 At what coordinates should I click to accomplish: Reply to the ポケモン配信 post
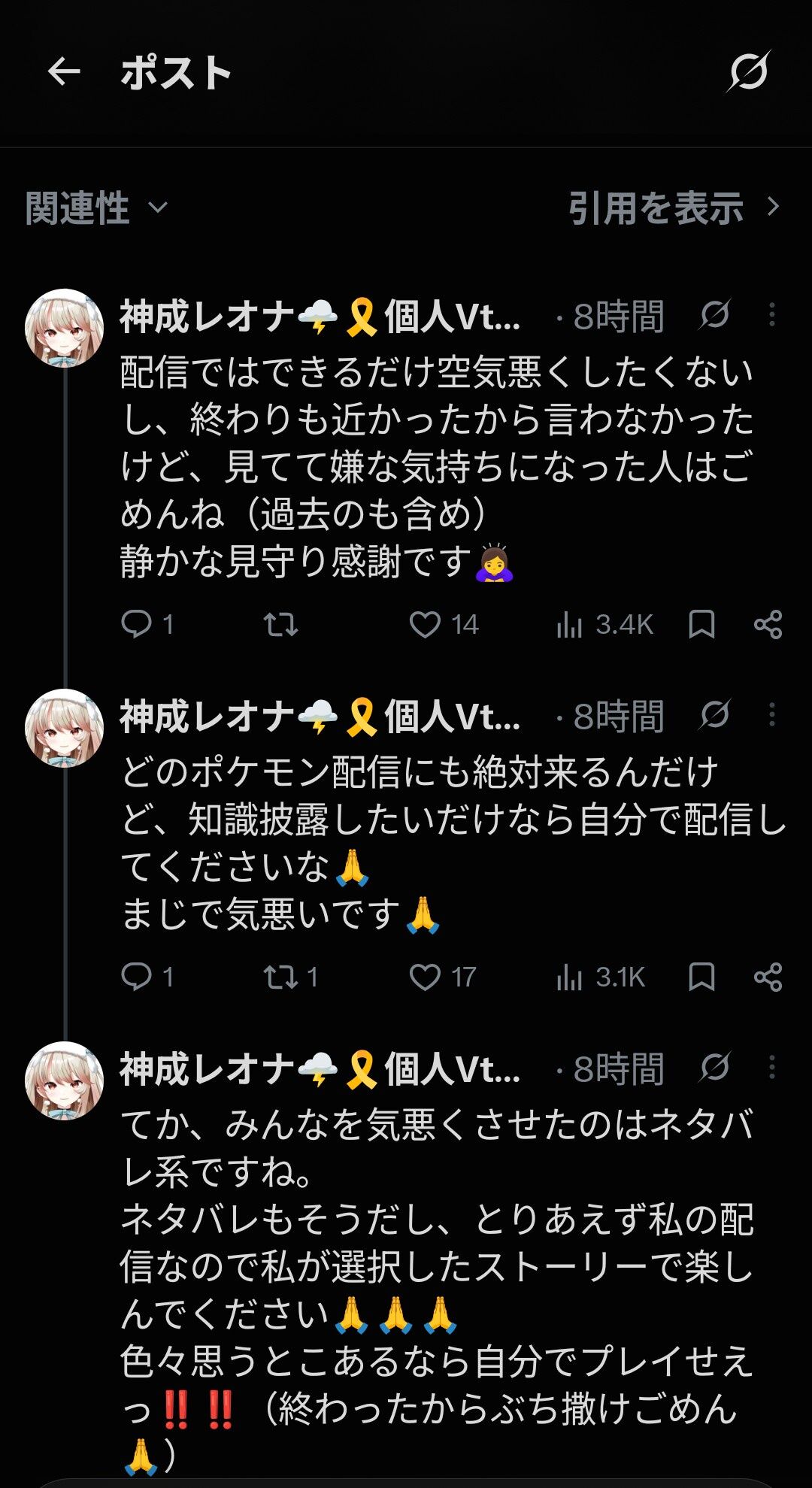coord(147,977)
